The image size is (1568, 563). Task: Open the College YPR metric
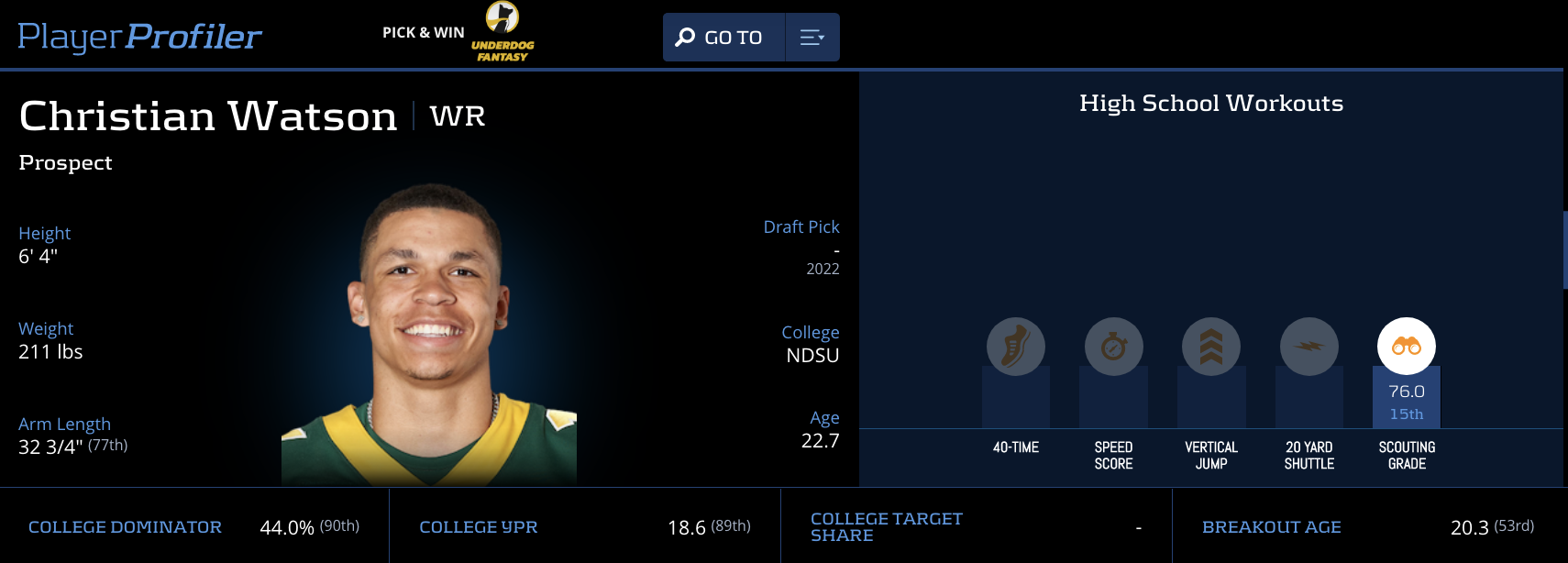pos(478,527)
